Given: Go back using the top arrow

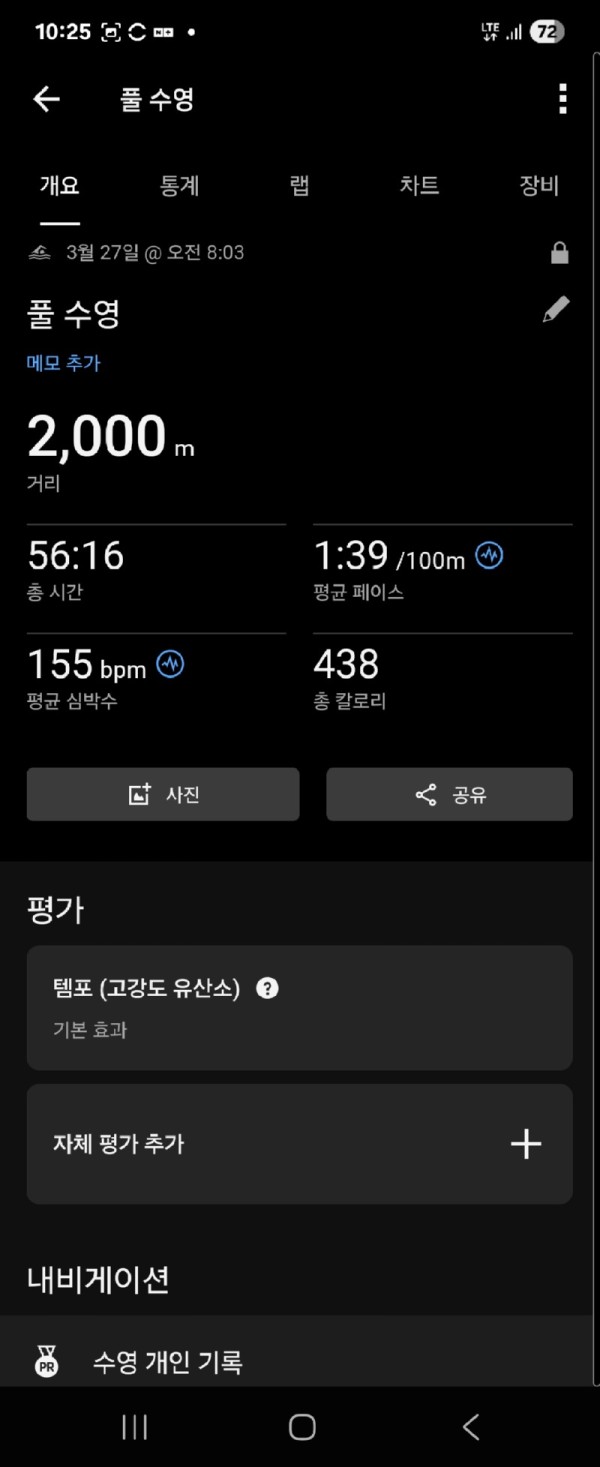Looking at the screenshot, I should [x=47, y=99].
